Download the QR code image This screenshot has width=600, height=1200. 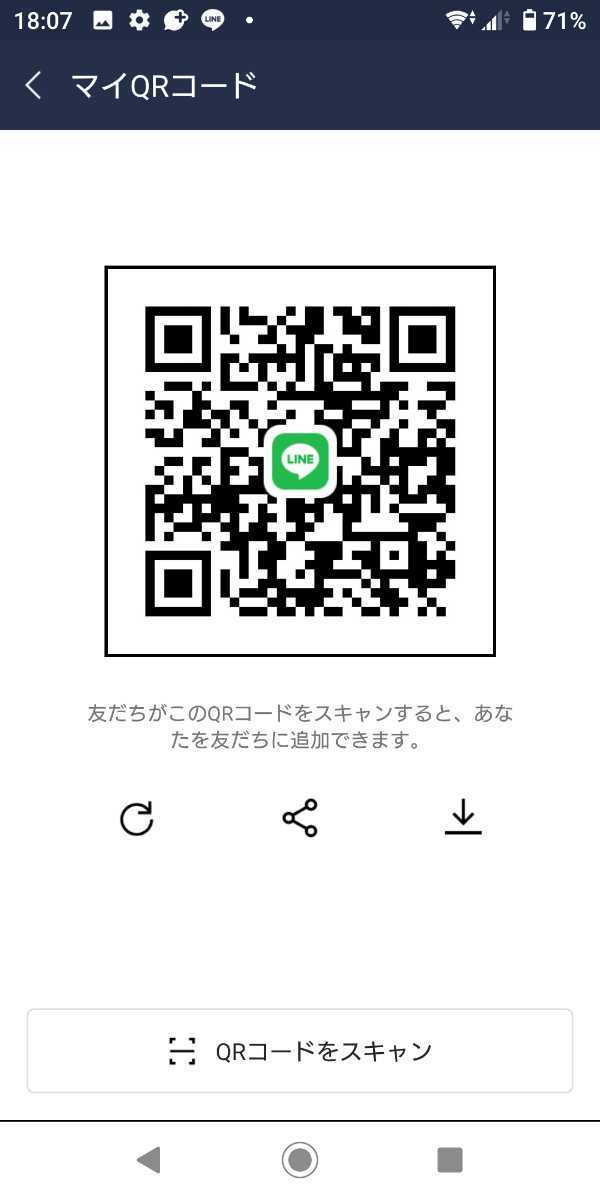(x=463, y=818)
